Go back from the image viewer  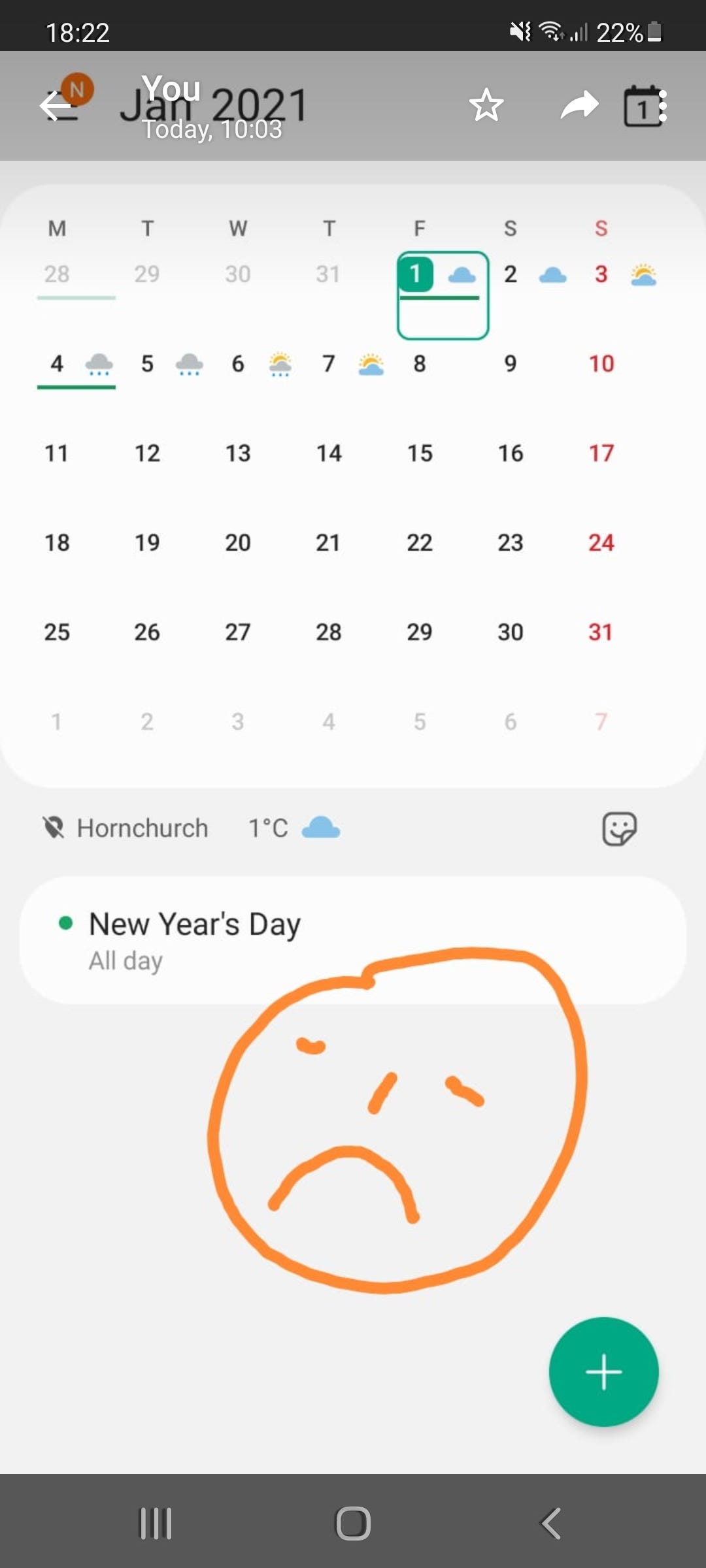click(55, 106)
